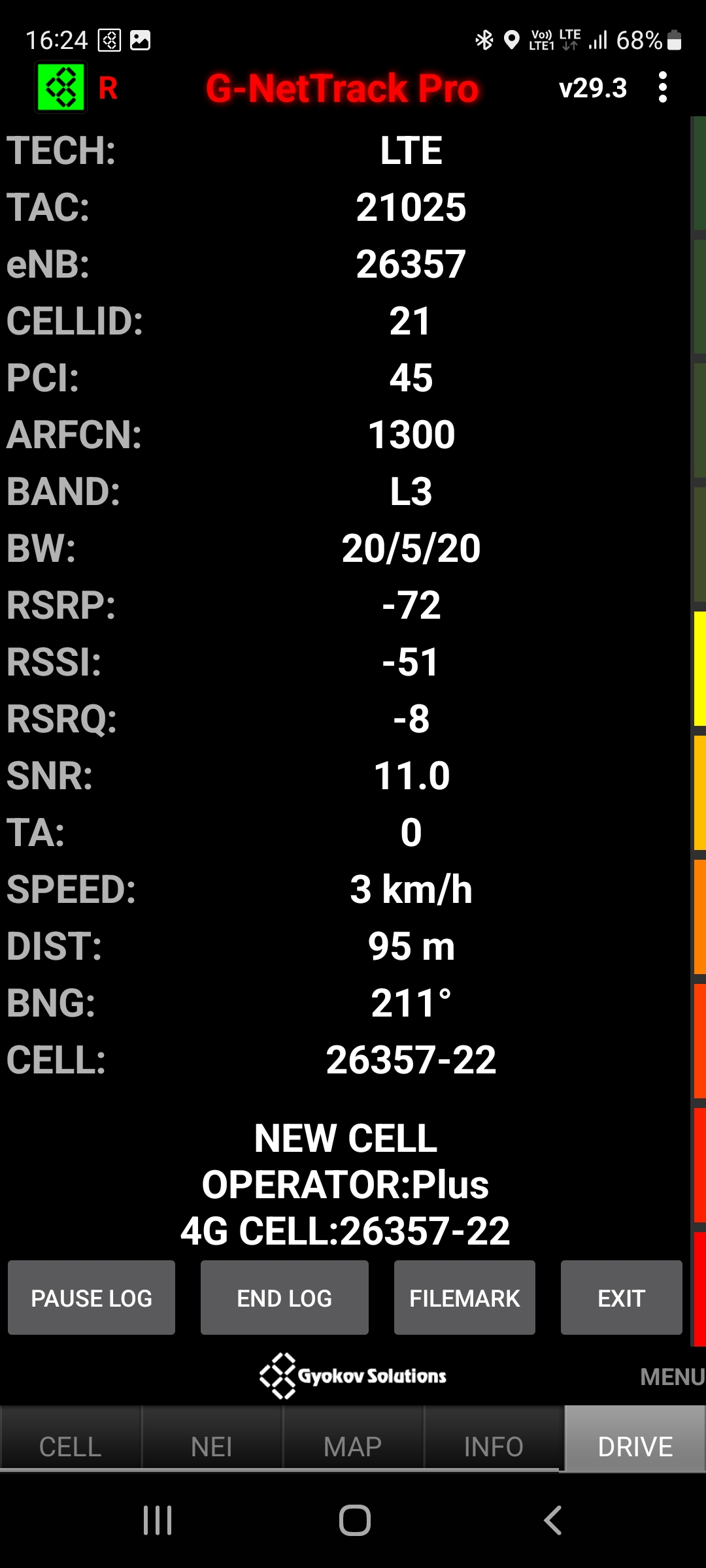Screen dimensions: 706x1568
Task: Tap the green G-NetTrack app icon
Action: coord(61,88)
